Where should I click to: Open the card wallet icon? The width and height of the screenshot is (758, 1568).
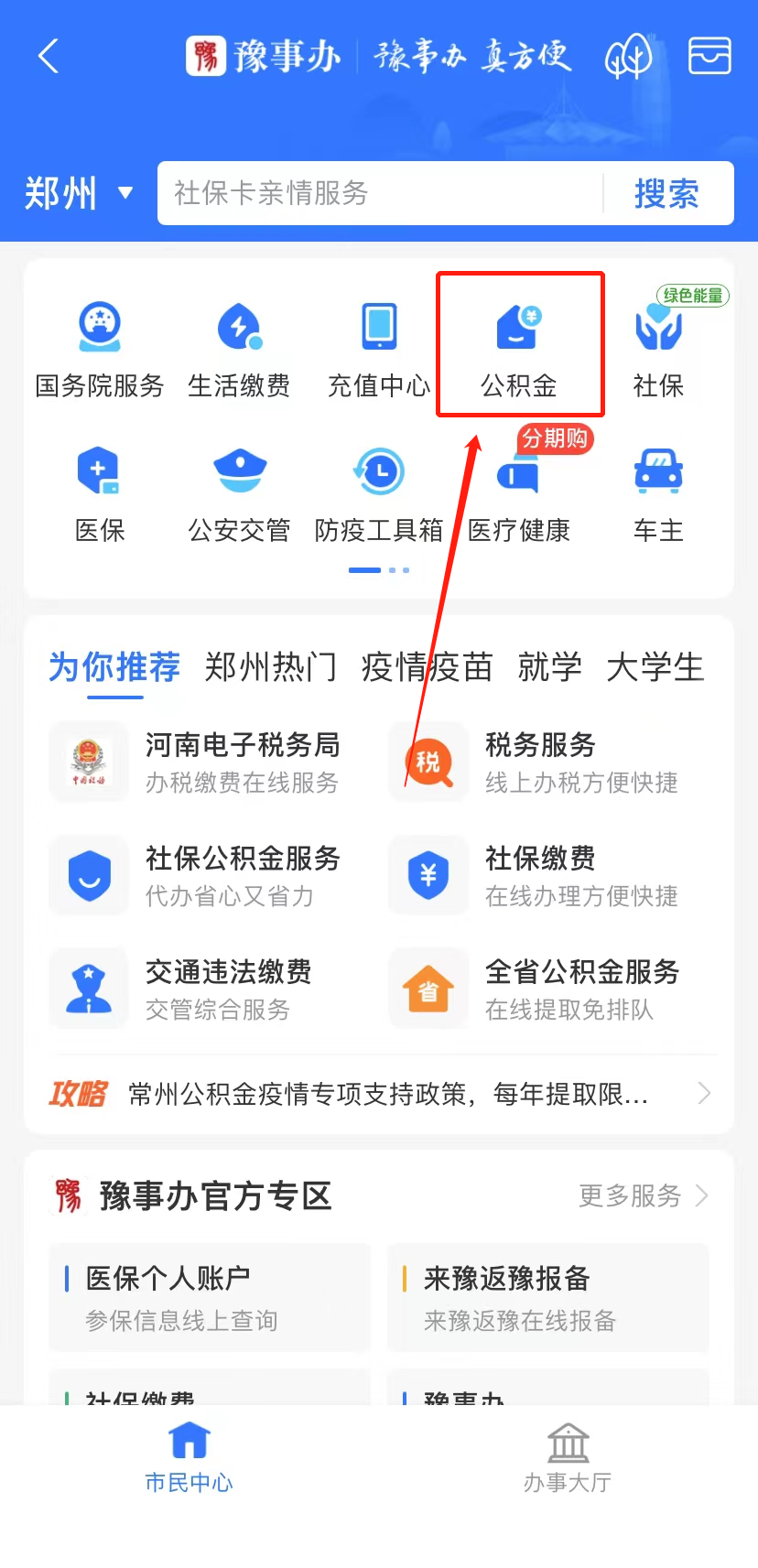tap(709, 56)
